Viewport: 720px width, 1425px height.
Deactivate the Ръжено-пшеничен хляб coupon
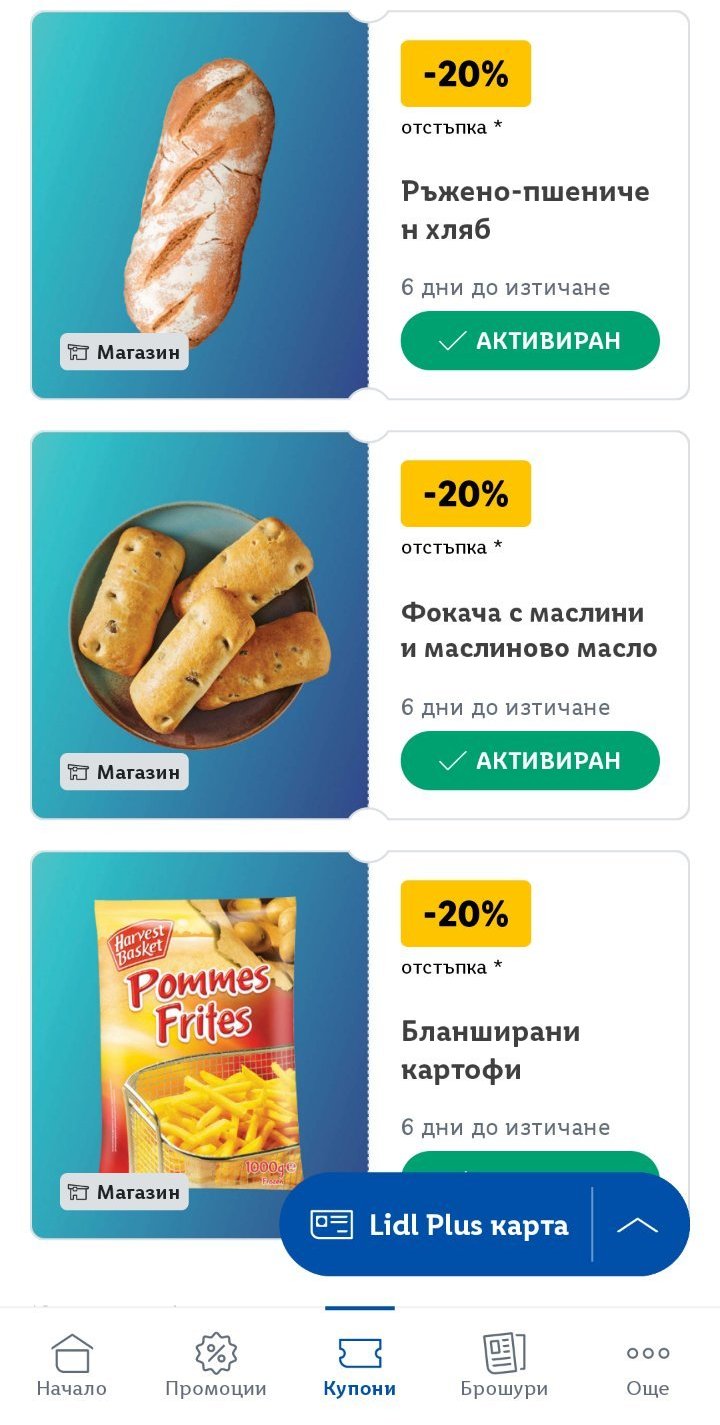(x=530, y=341)
